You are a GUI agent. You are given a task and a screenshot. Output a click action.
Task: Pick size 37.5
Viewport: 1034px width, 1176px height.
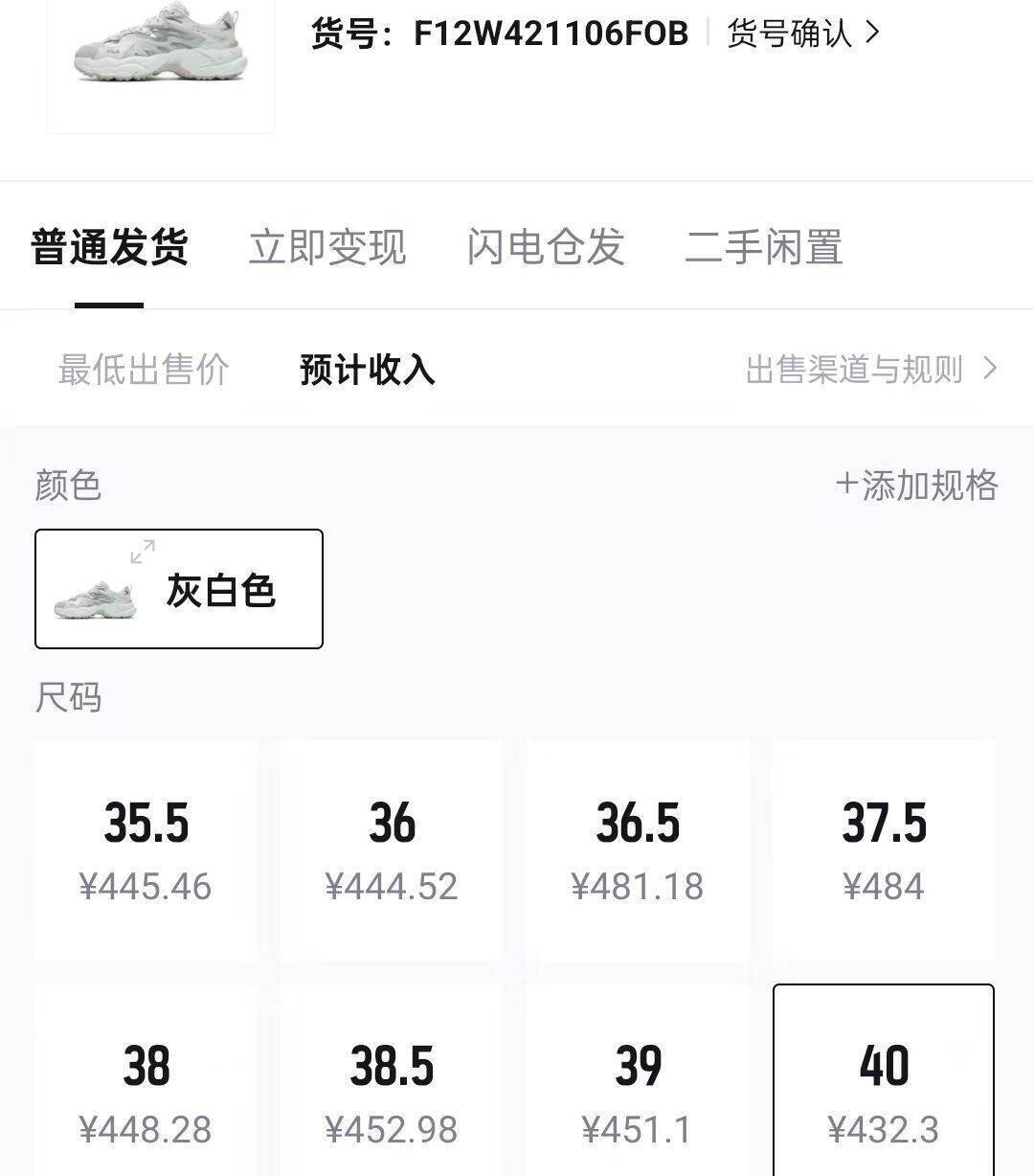pos(884,849)
